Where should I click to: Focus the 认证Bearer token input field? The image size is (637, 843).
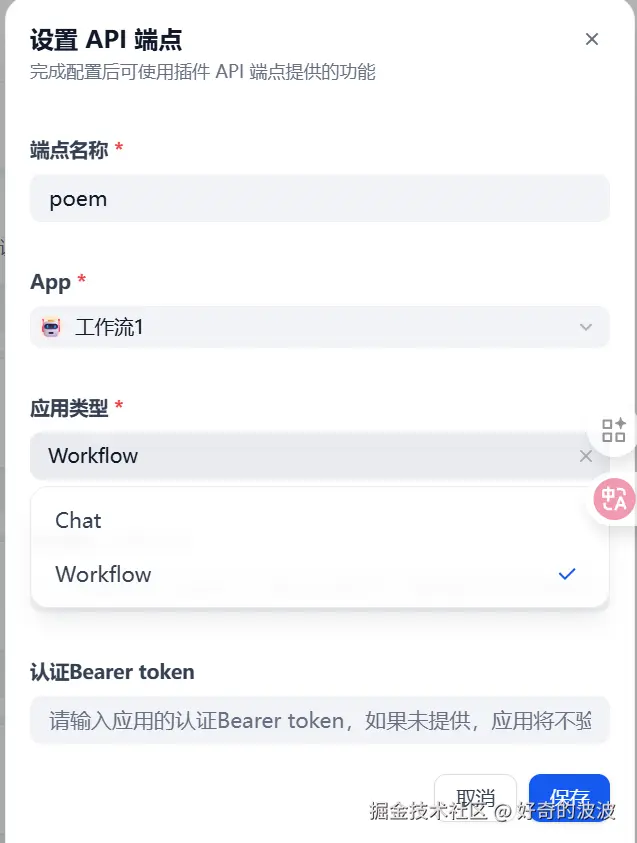click(x=319, y=720)
